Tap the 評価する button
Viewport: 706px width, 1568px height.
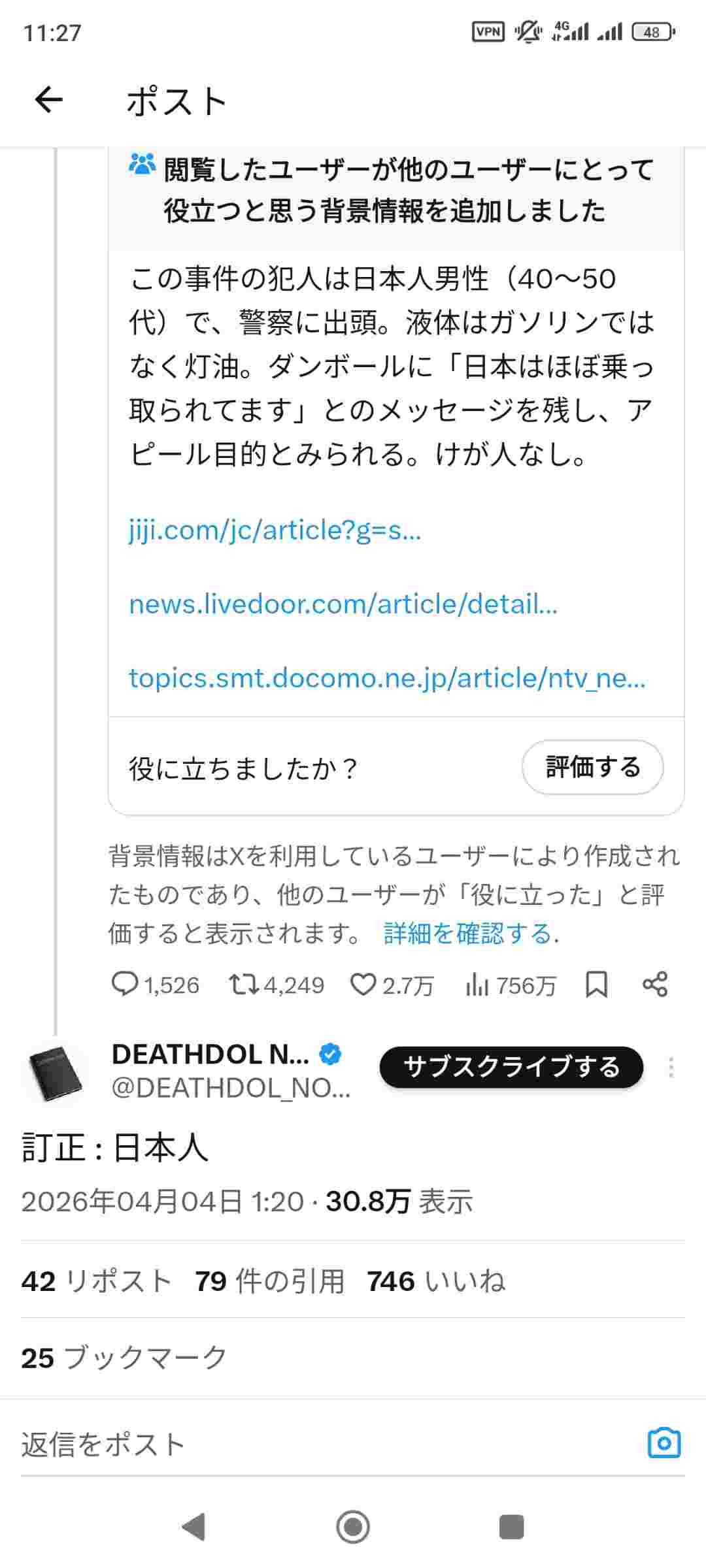[x=592, y=767]
